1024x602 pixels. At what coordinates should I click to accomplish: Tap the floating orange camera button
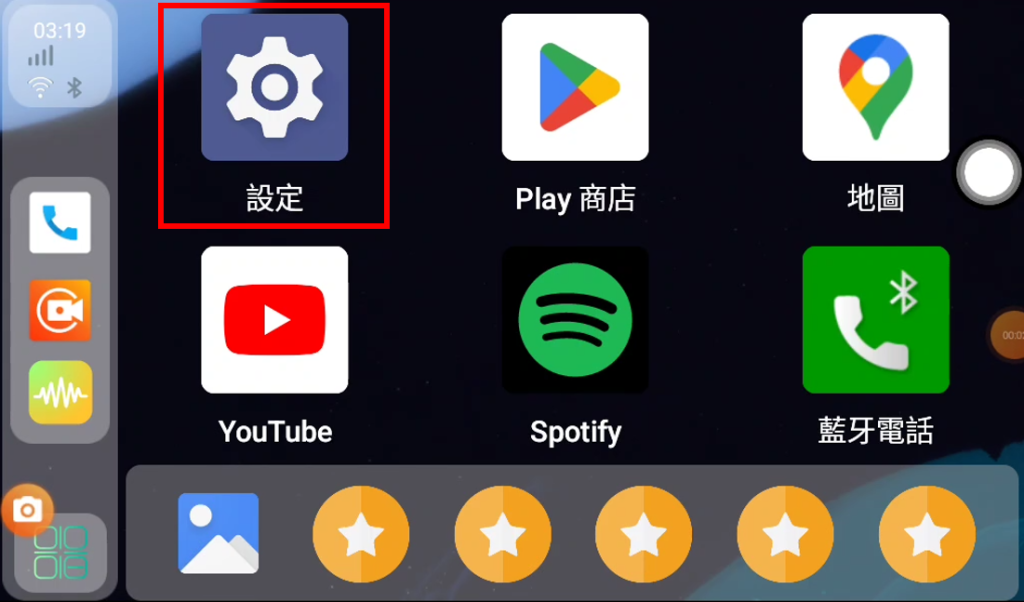27,510
